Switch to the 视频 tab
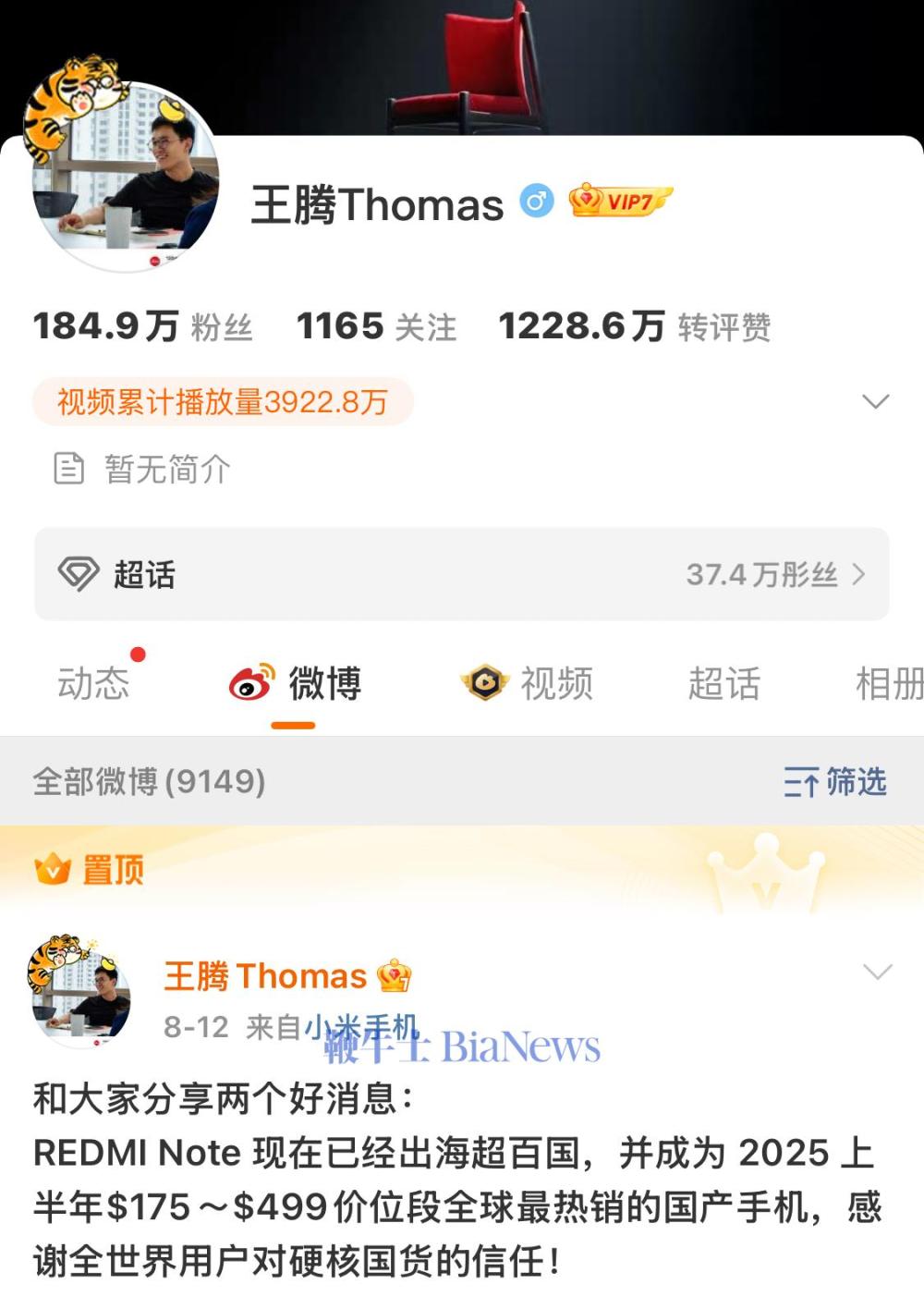 click(x=528, y=684)
